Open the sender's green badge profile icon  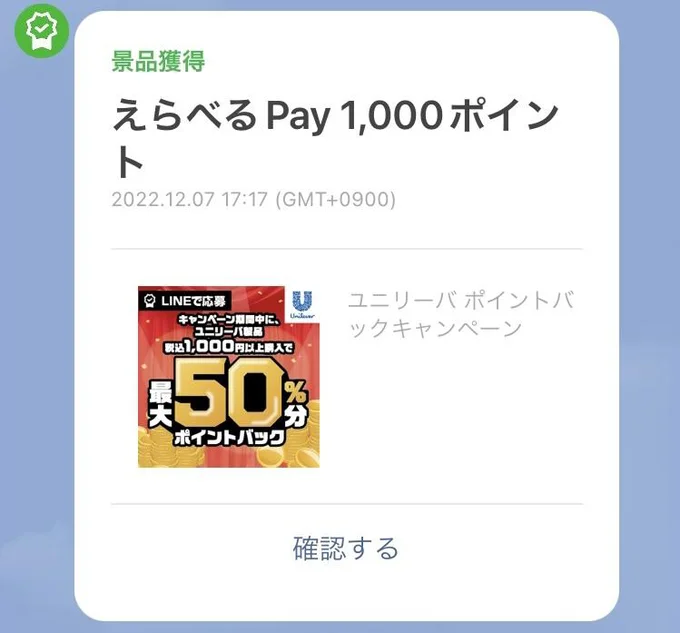39,32
